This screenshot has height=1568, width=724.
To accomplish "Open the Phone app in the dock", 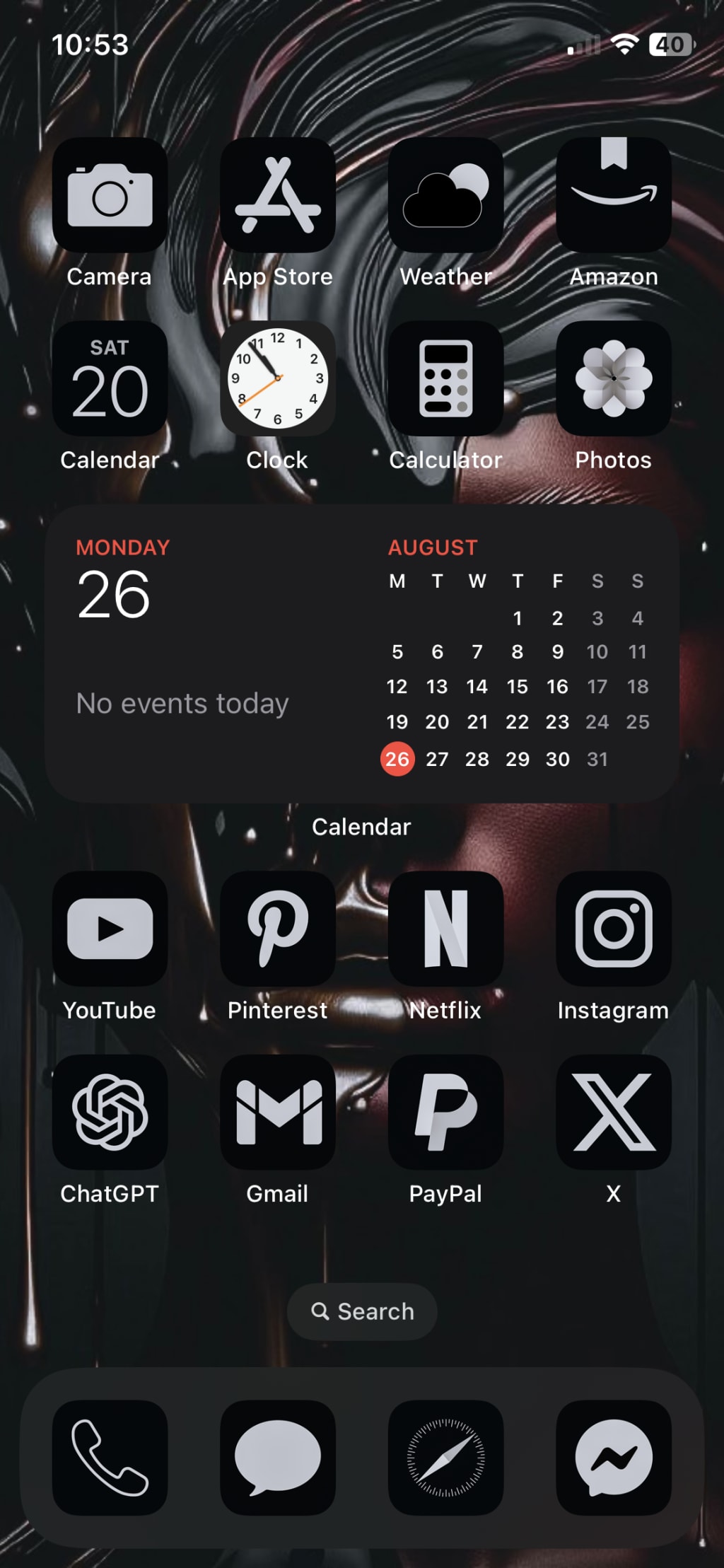I will tap(110, 1457).
